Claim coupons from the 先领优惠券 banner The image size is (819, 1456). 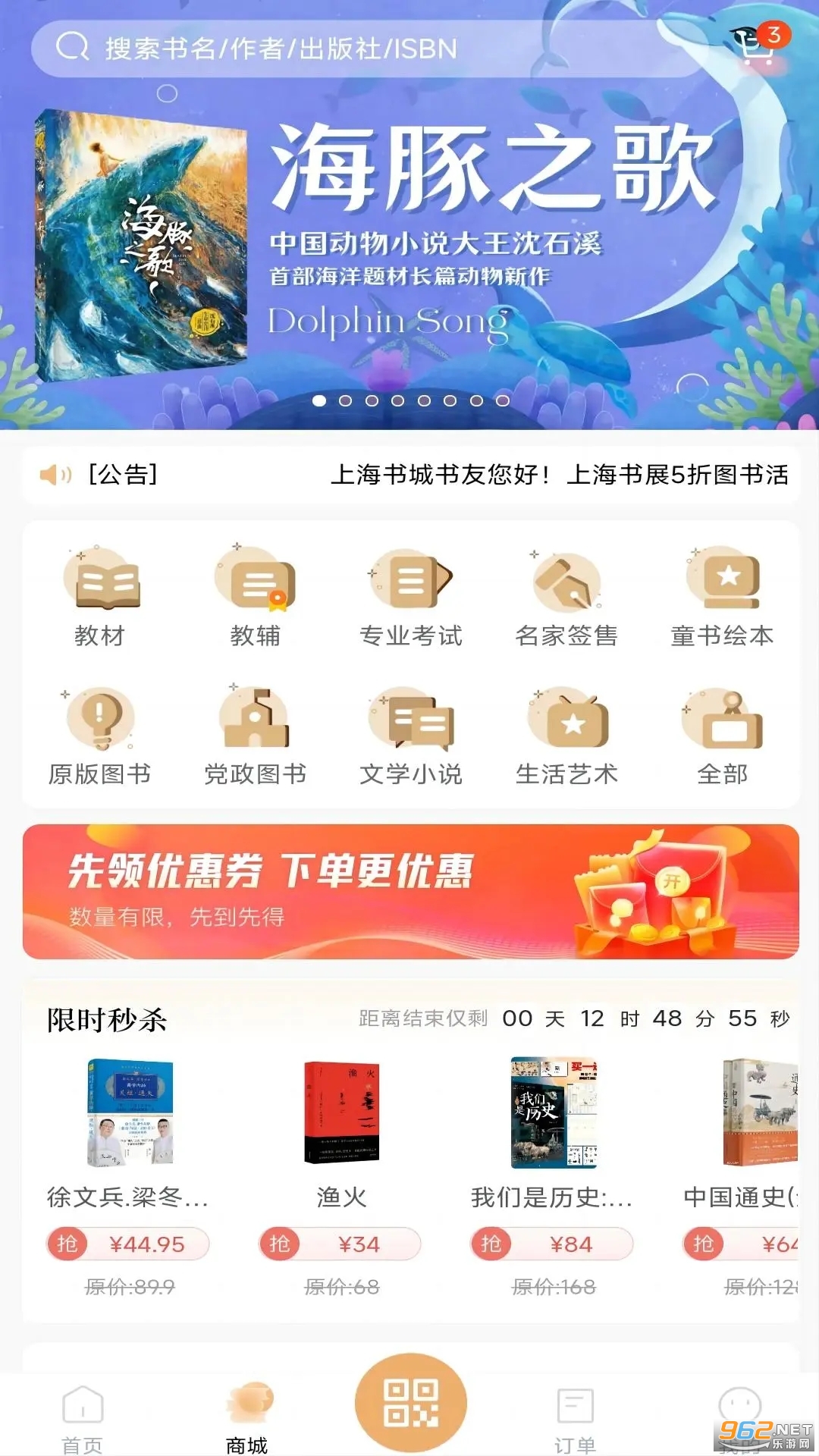click(x=409, y=892)
